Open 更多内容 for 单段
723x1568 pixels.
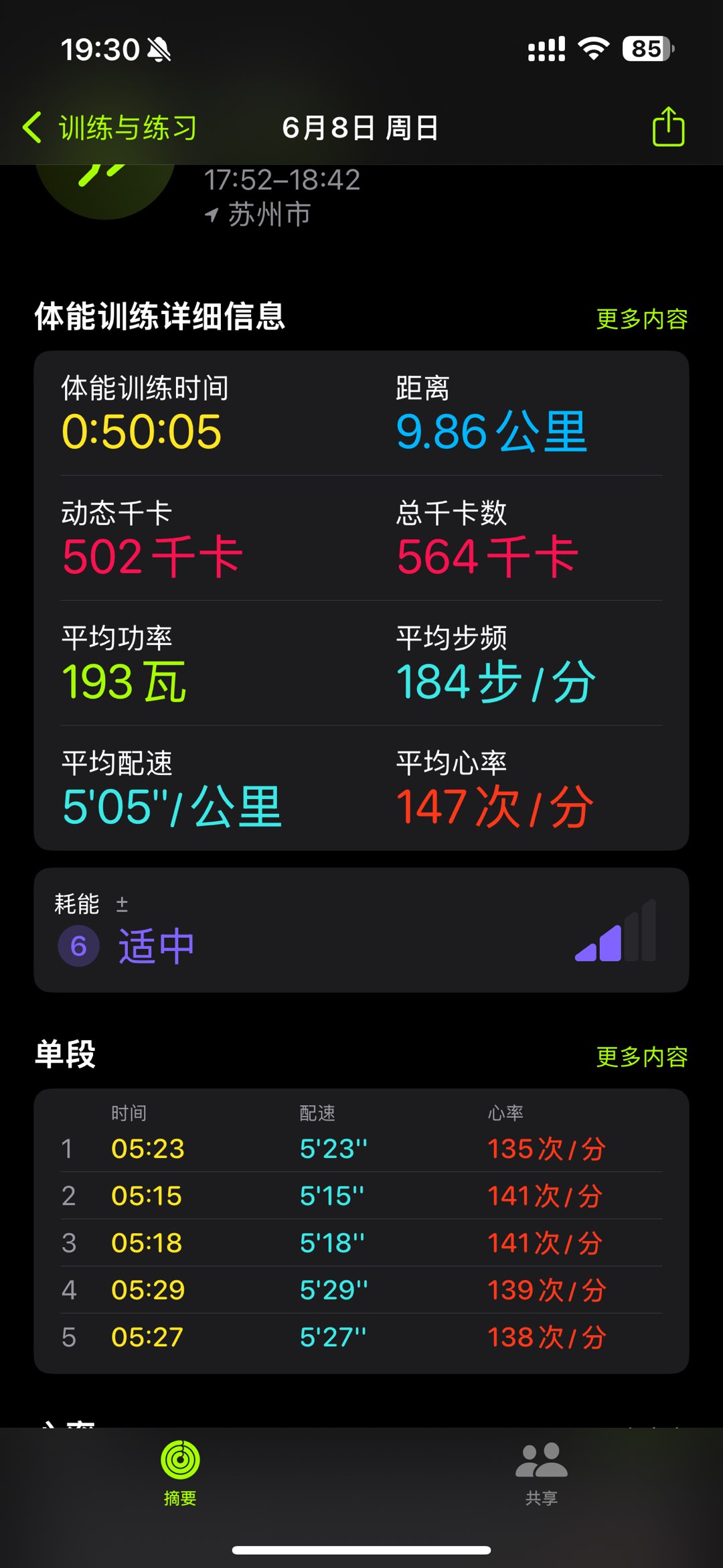point(641,1057)
